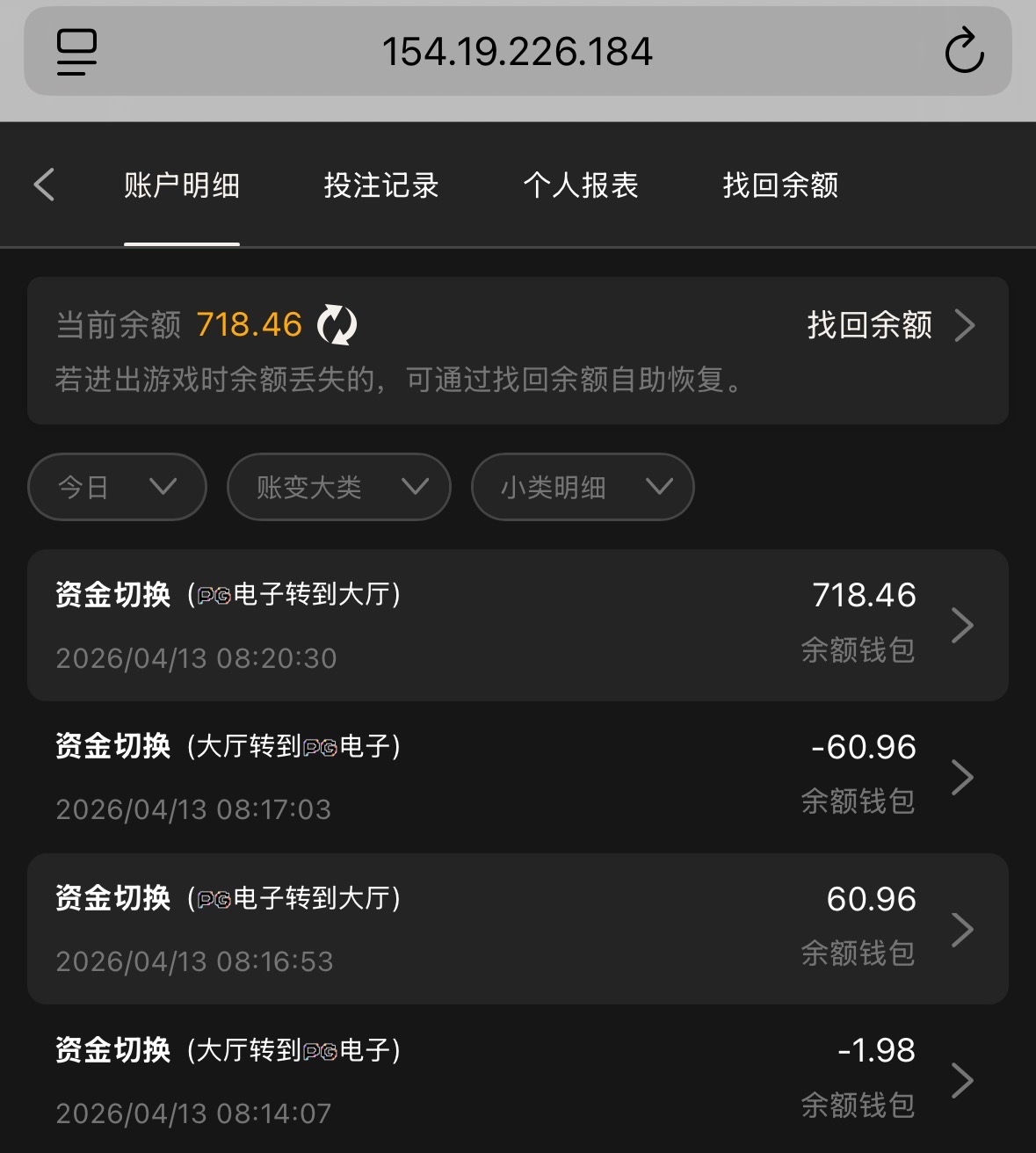Viewport: 1036px width, 1153px height.
Task: Open the 60.96 transfer record at 08:16:53
Action: [518, 929]
